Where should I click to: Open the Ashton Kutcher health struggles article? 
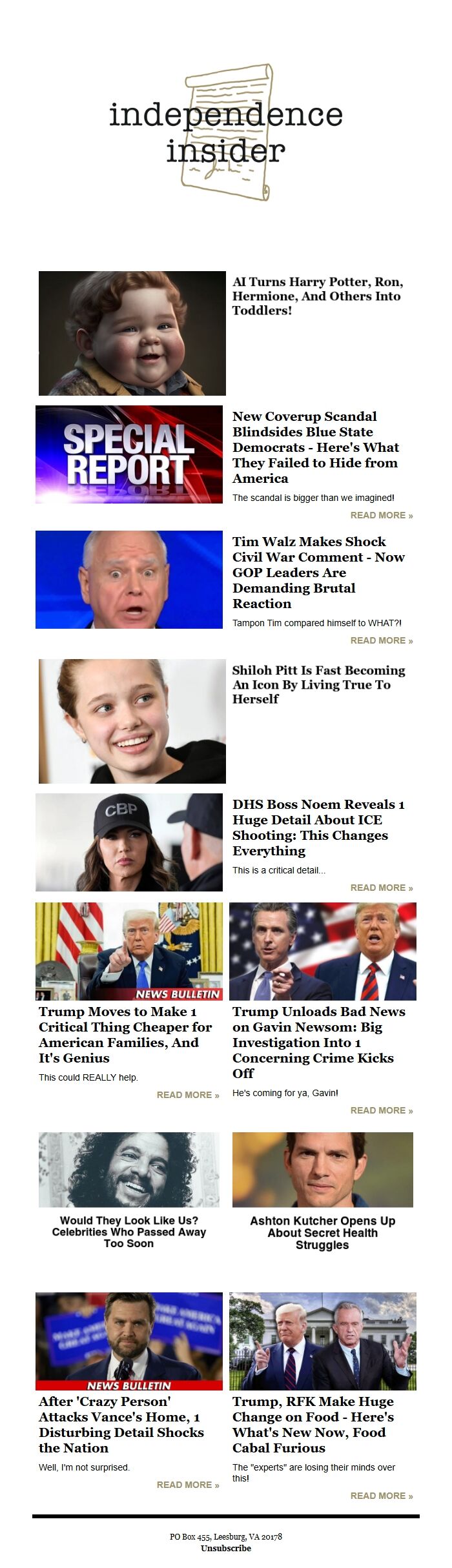[322, 1232]
